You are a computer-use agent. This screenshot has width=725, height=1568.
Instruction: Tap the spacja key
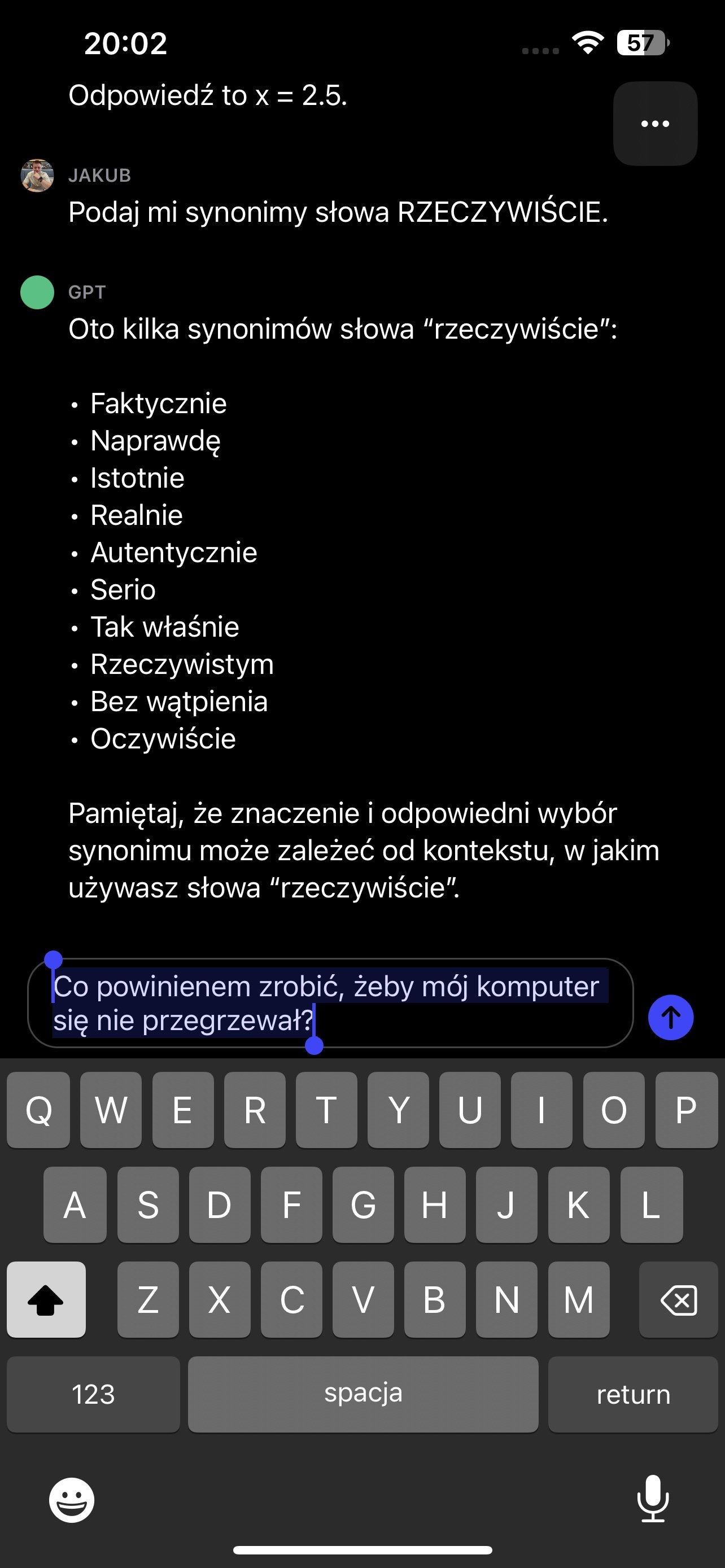coord(364,1395)
